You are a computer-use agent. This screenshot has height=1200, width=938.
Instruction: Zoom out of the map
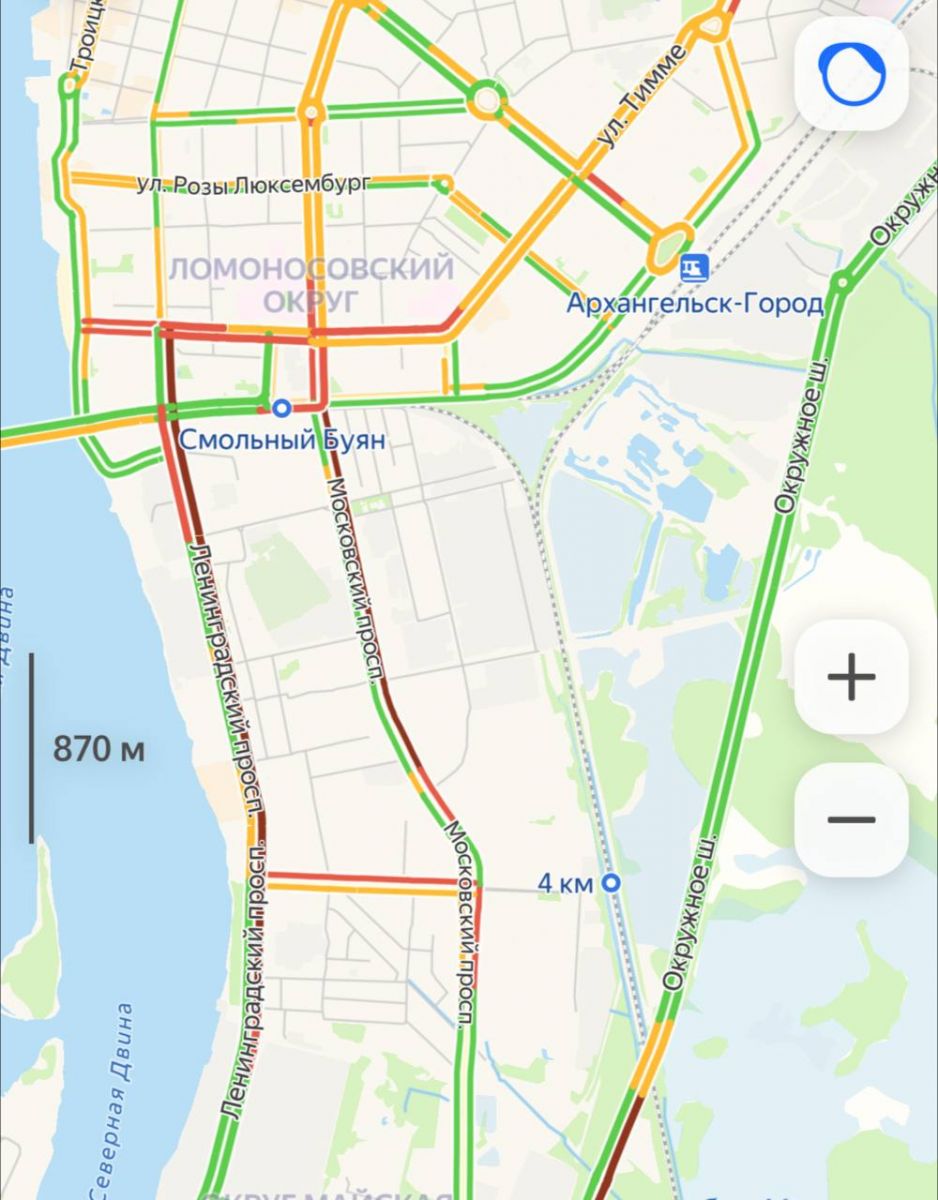tap(851, 820)
